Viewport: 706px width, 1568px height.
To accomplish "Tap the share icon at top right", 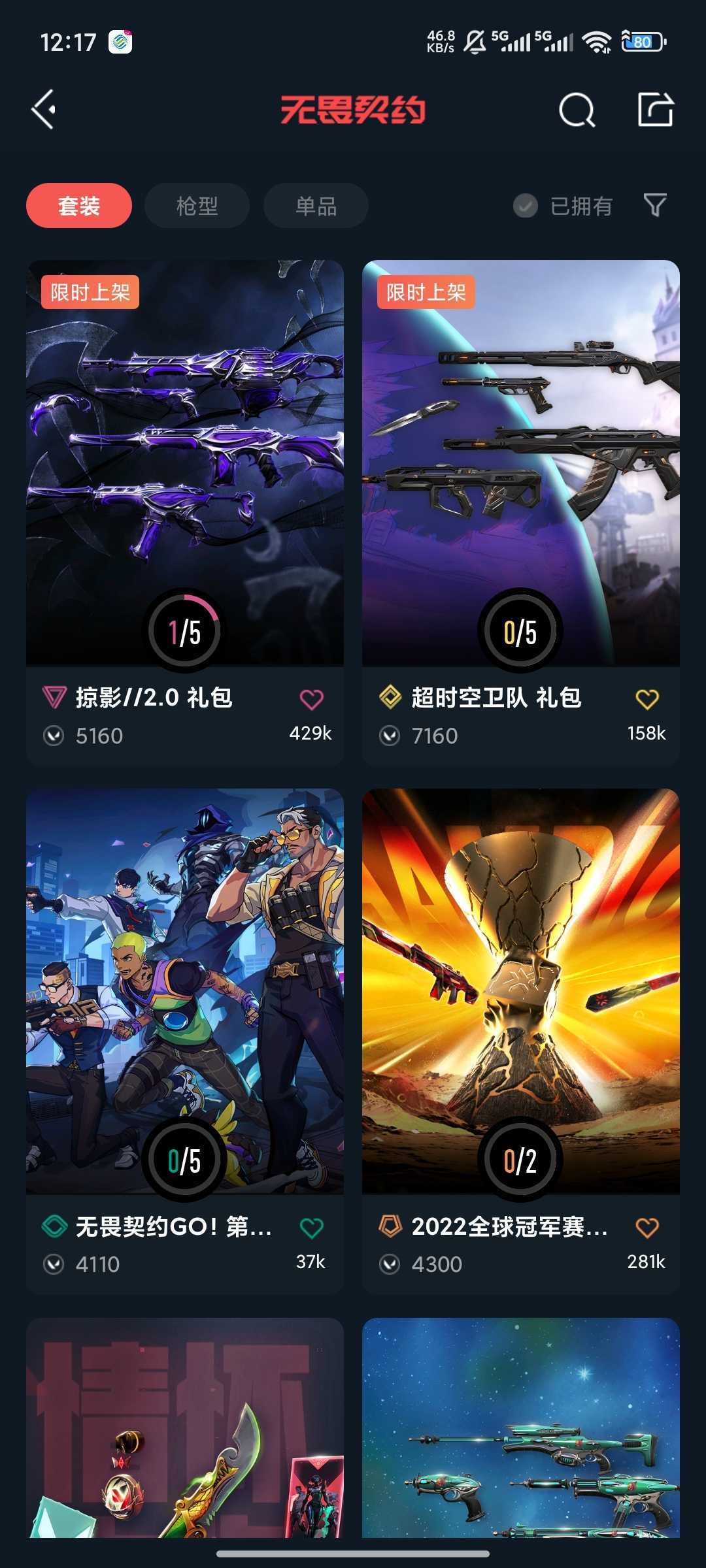I will pos(656,109).
